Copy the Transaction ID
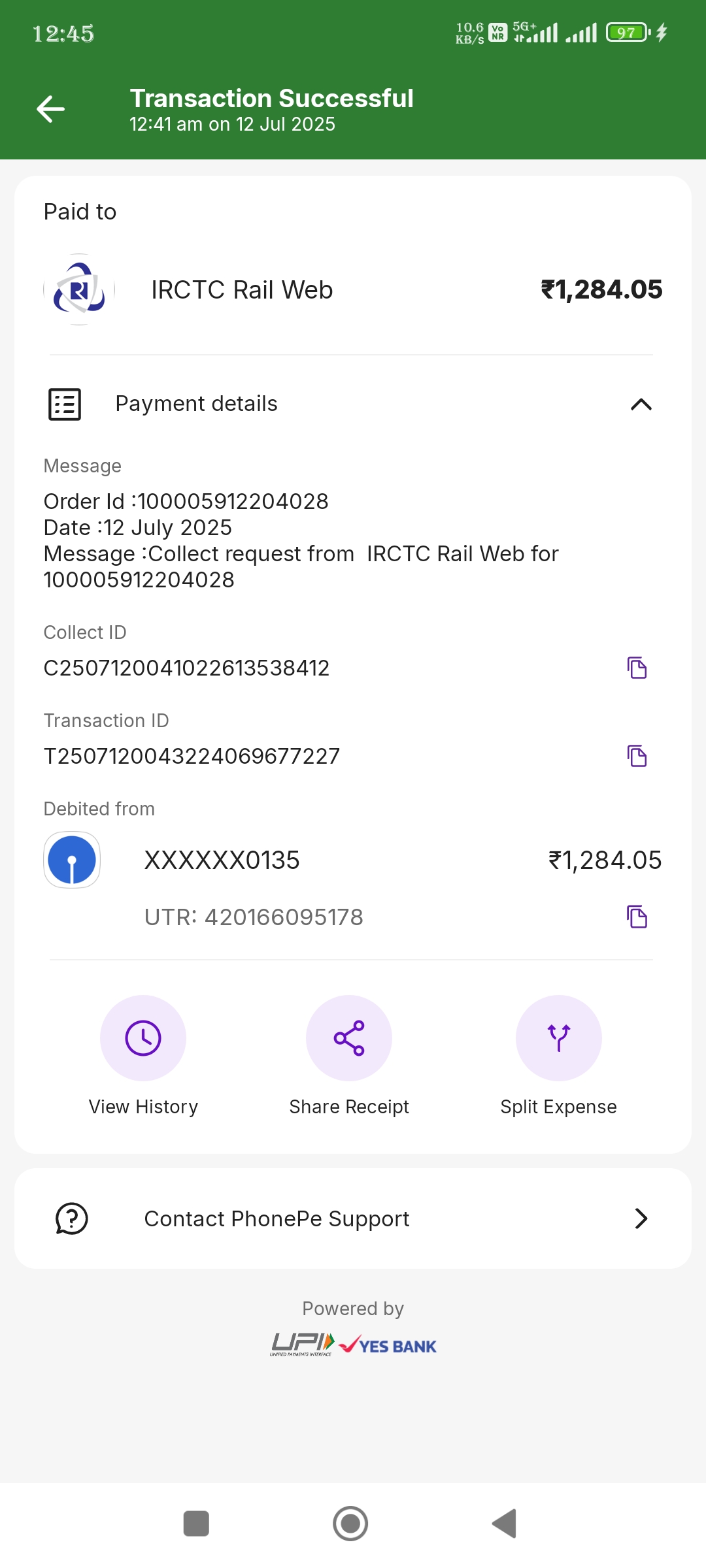This screenshot has width=706, height=1568. coord(637,756)
